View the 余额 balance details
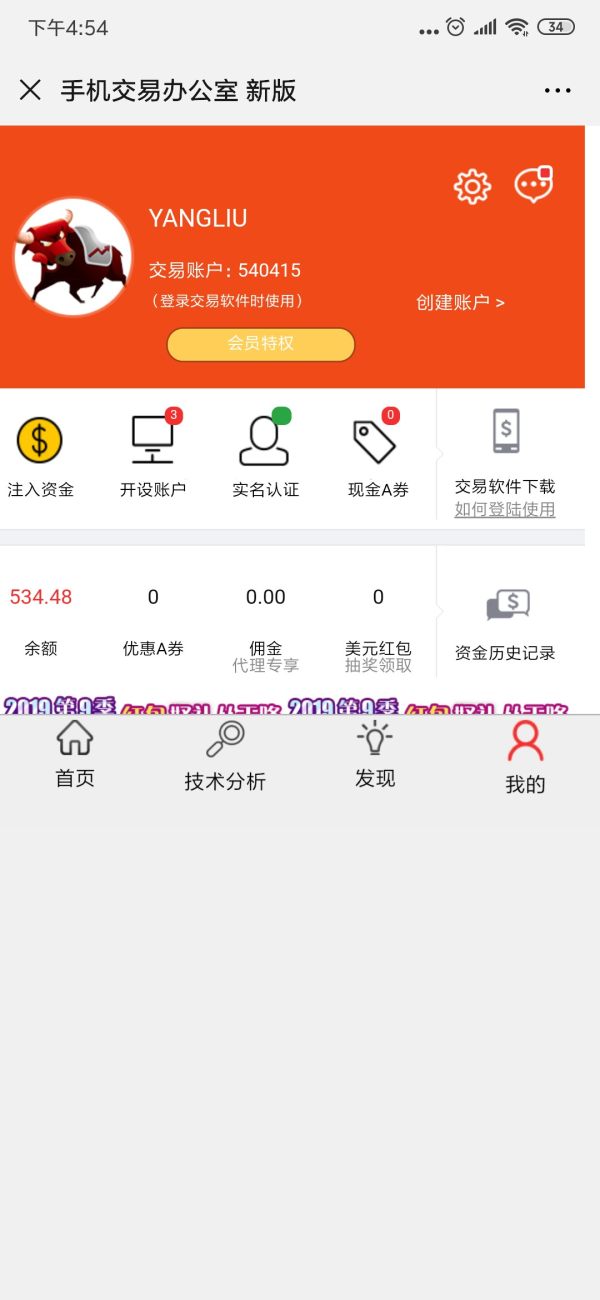The width and height of the screenshot is (600, 1300). coord(41,620)
